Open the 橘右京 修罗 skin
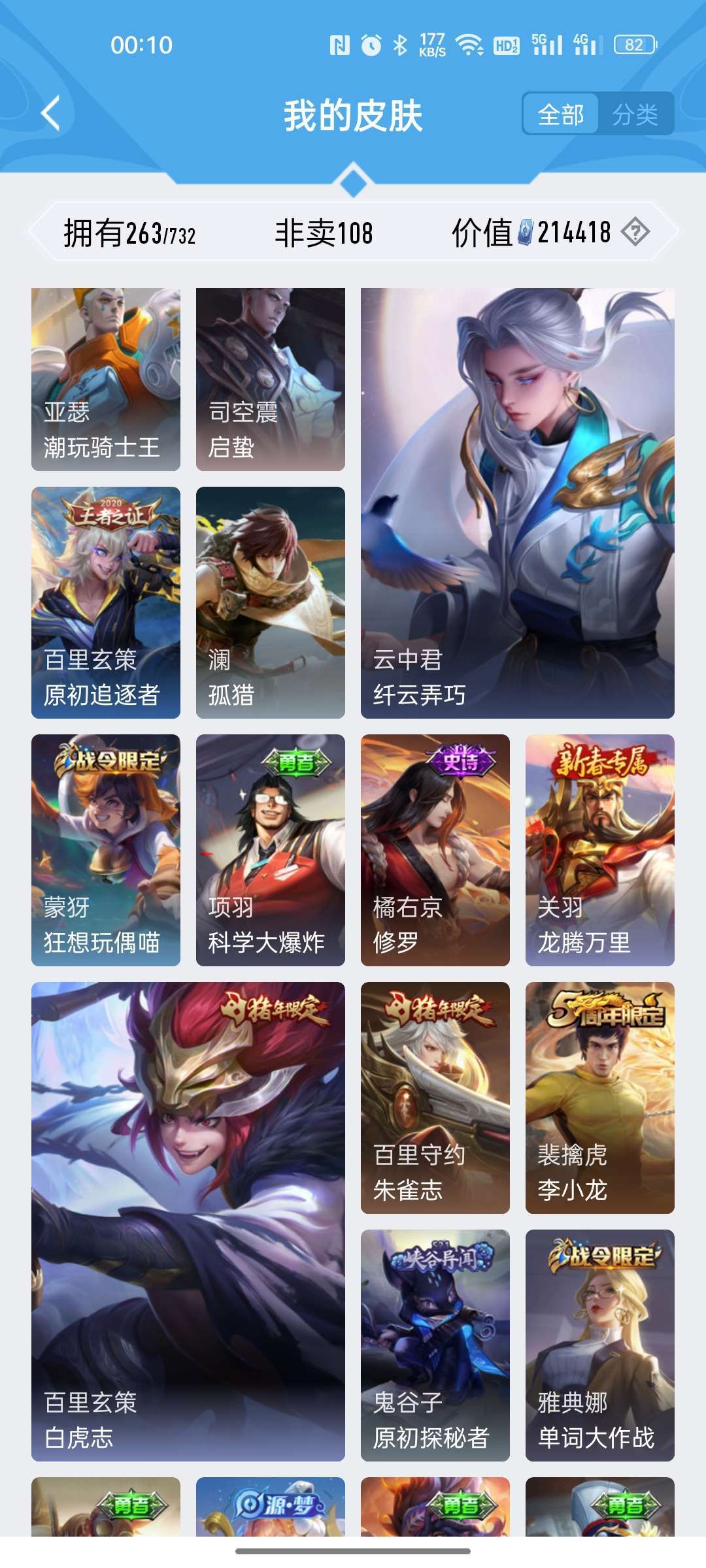This screenshot has width=706, height=1568. pyautogui.click(x=435, y=850)
